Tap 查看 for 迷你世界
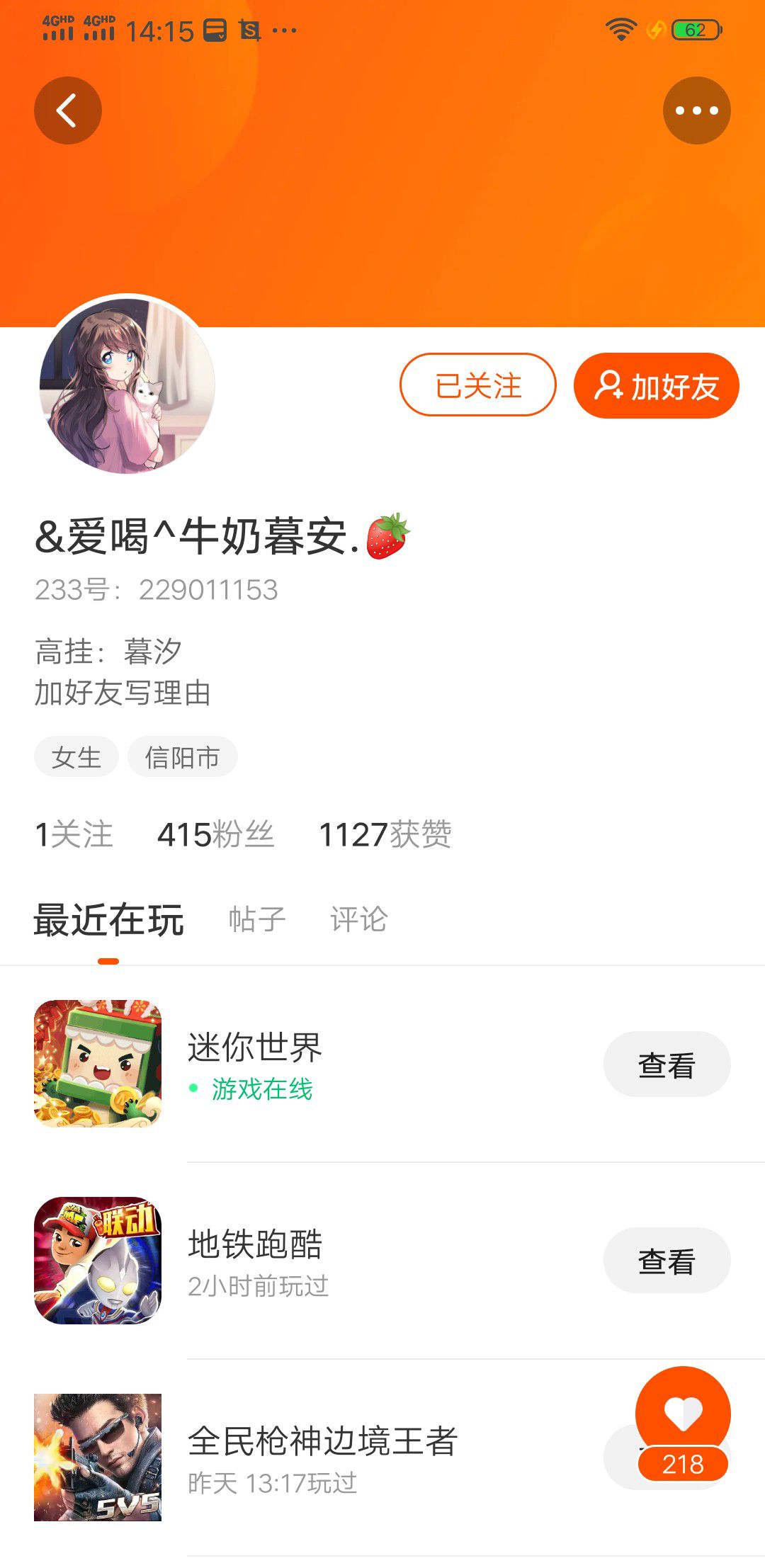 [x=667, y=1064]
